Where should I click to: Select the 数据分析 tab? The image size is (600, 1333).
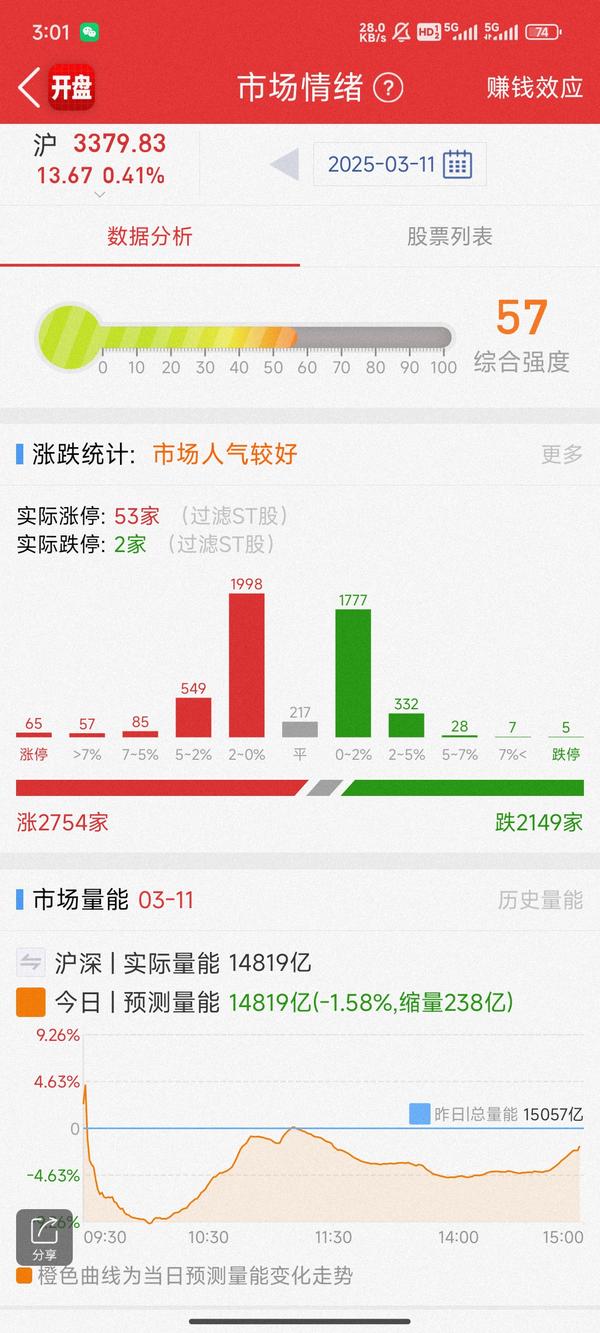[150, 237]
